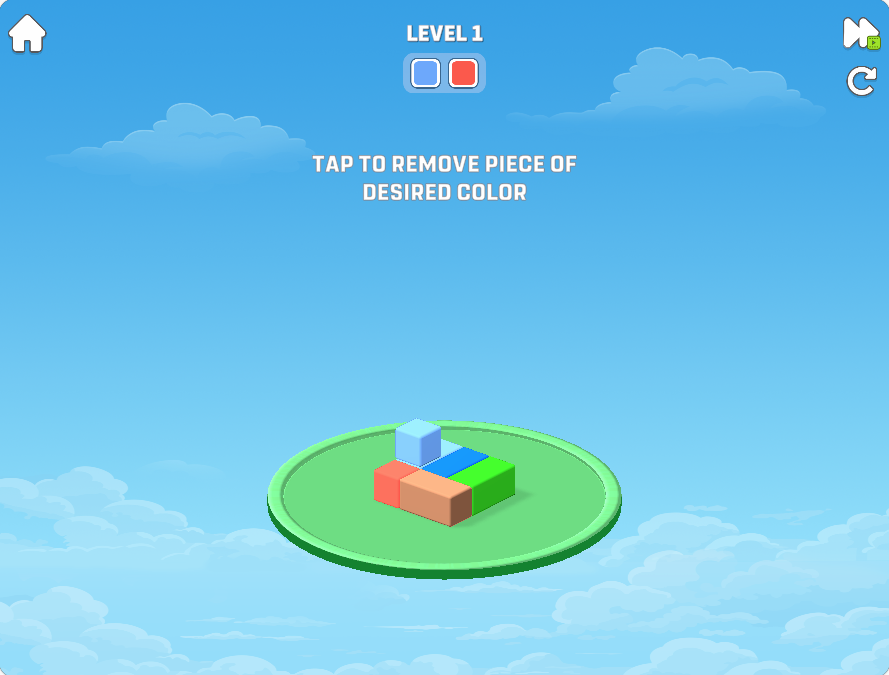The image size is (889, 675).
Task: Restart the level
Action: point(861,81)
